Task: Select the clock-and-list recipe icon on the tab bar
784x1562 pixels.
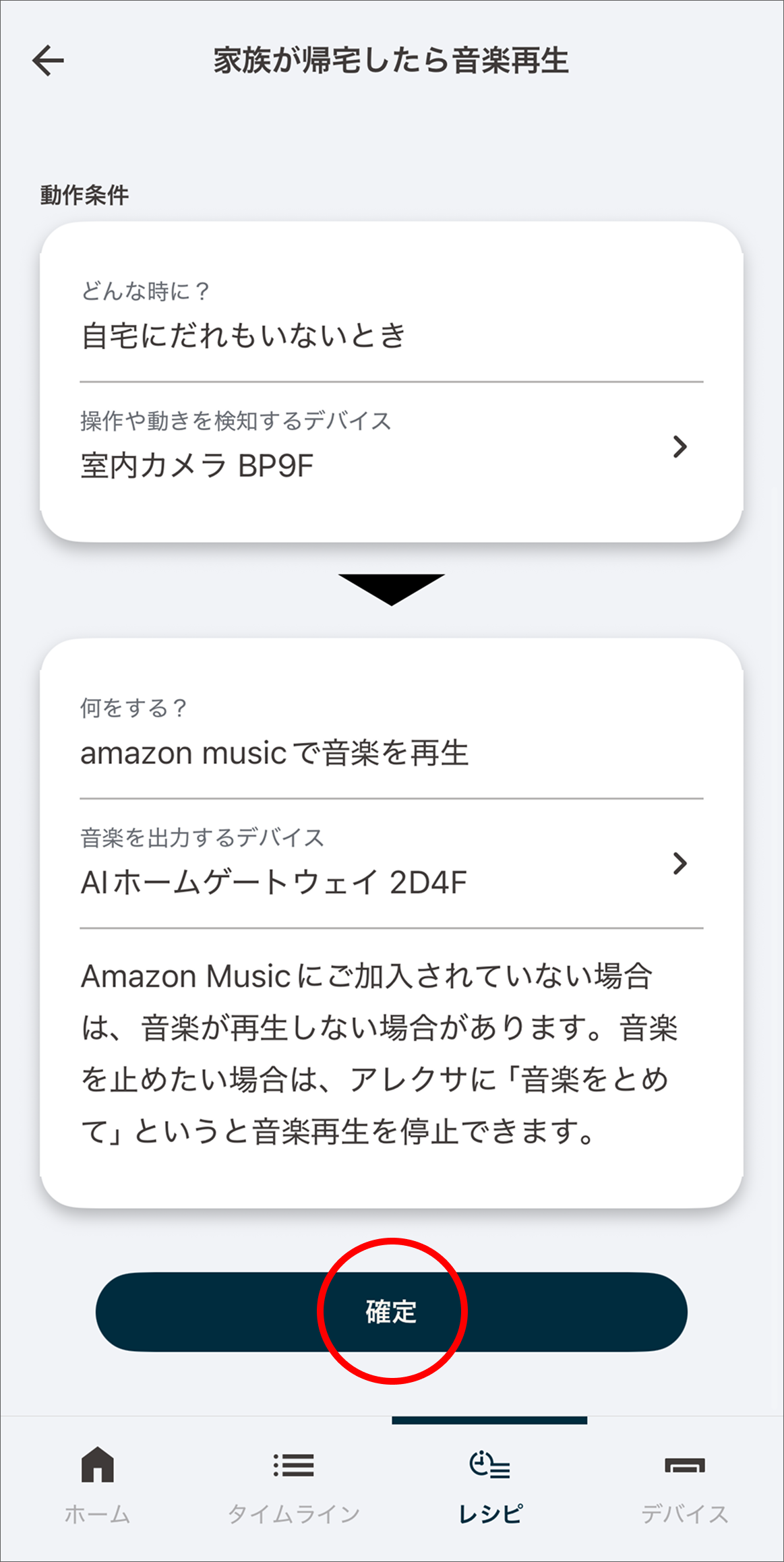Action: (489, 1464)
